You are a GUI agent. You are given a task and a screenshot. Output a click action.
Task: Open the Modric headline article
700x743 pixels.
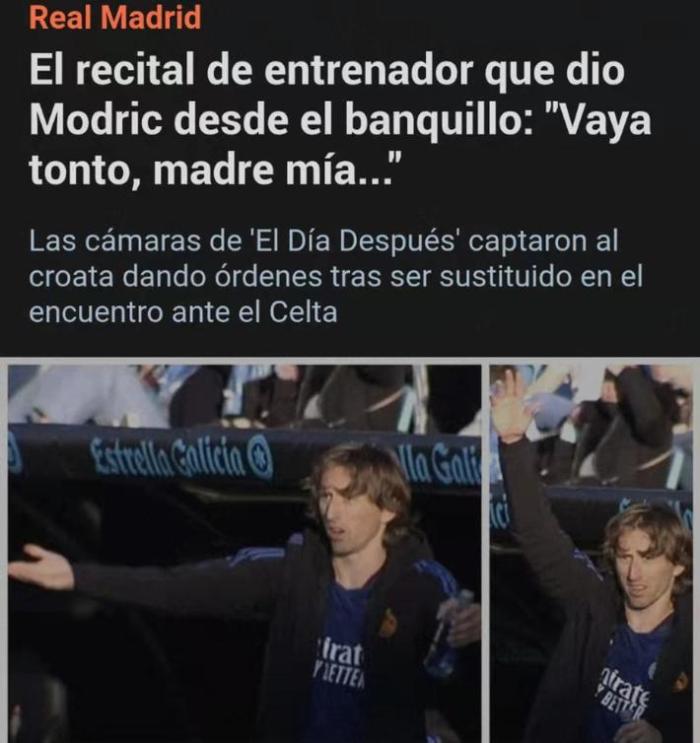[340, 122]
